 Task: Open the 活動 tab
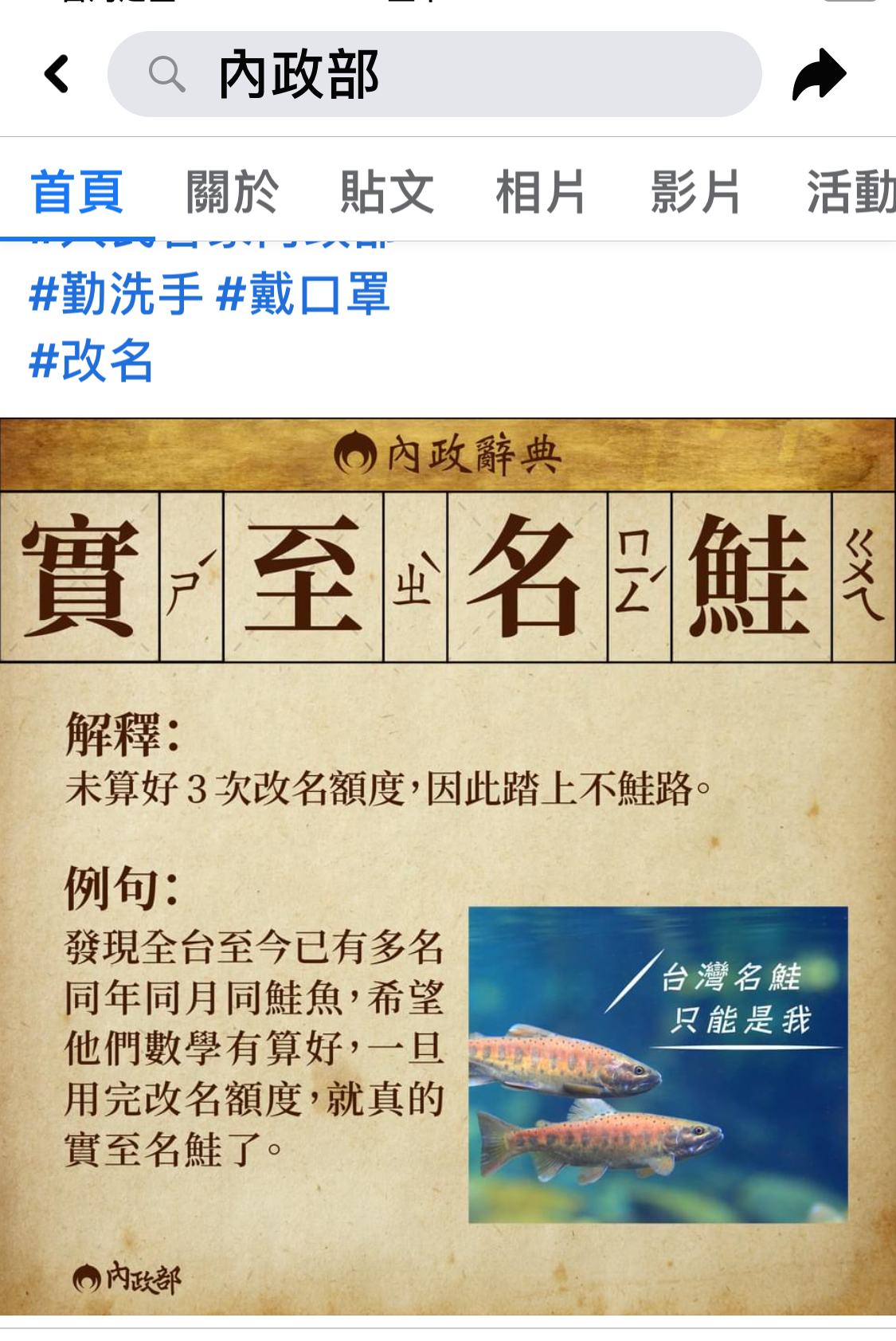pyautogui.click(x=849, y=193)
